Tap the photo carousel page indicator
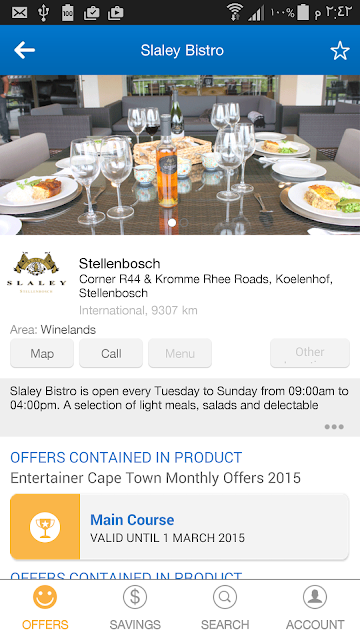The height and width of the screenshot is (640, 360). point(178,222)
